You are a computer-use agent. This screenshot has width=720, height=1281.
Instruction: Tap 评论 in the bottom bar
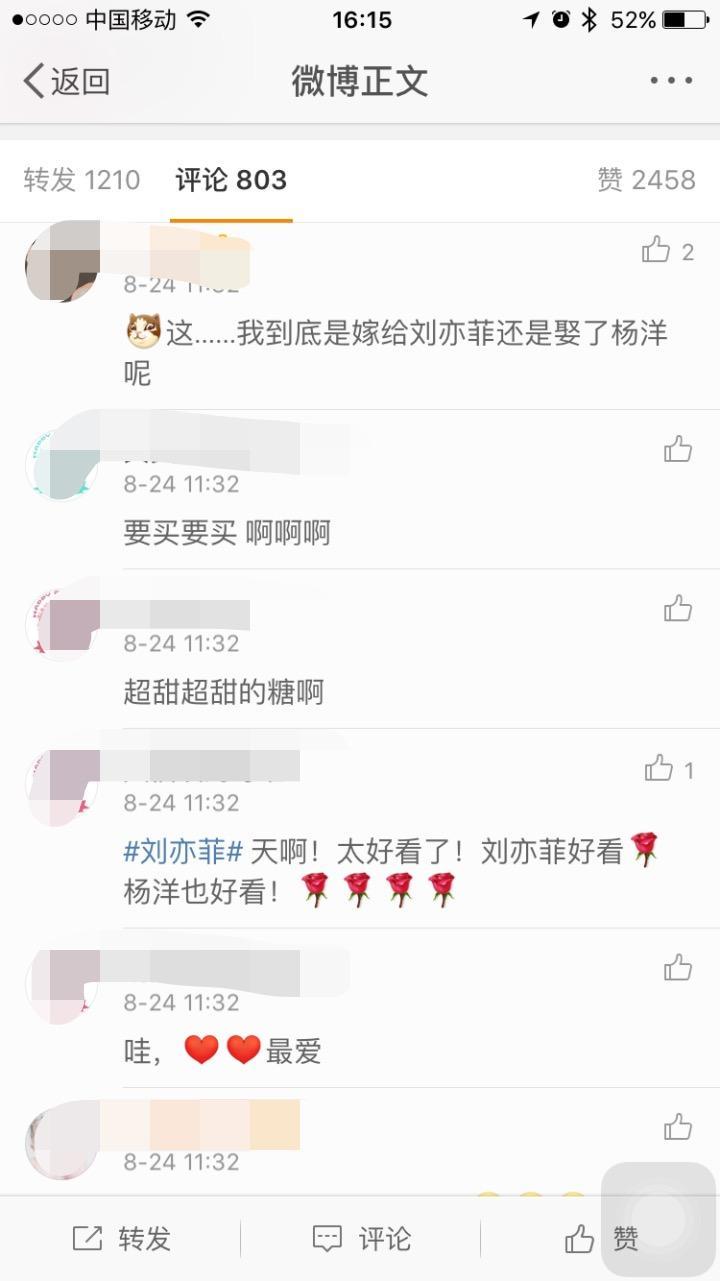click(x=361, y=1239)
